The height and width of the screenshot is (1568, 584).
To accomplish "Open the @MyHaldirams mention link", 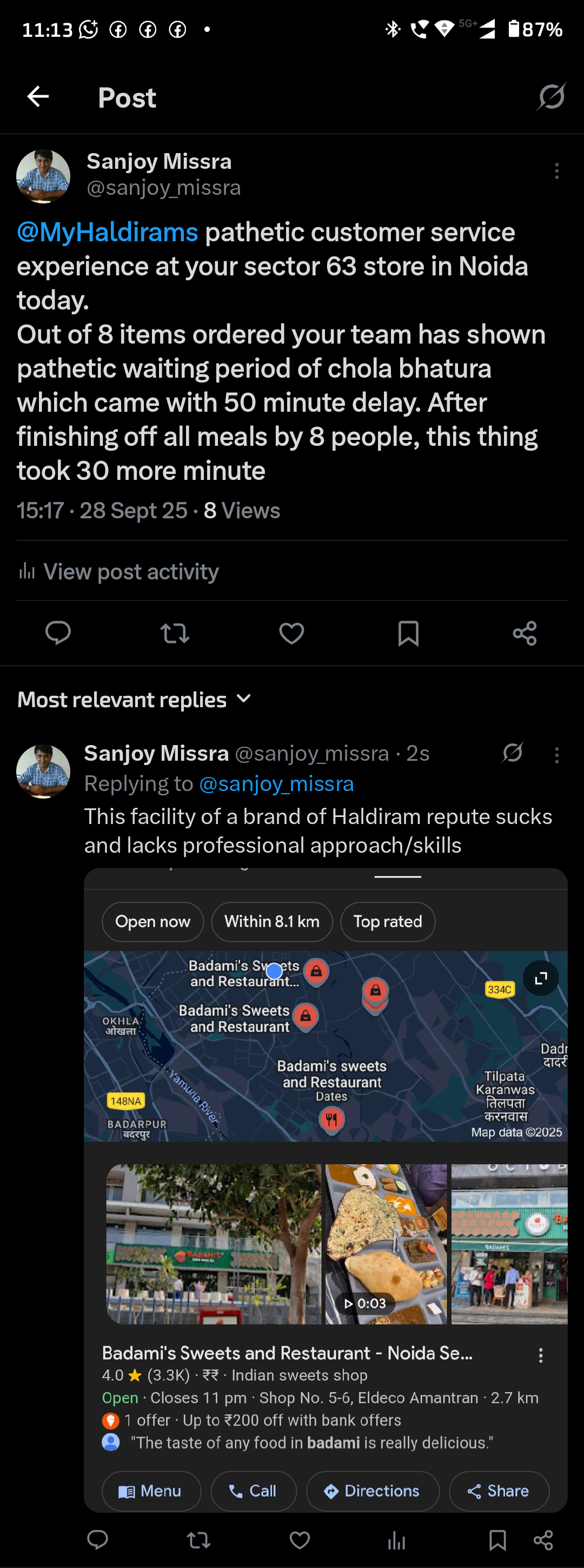I will click(107, 232).
